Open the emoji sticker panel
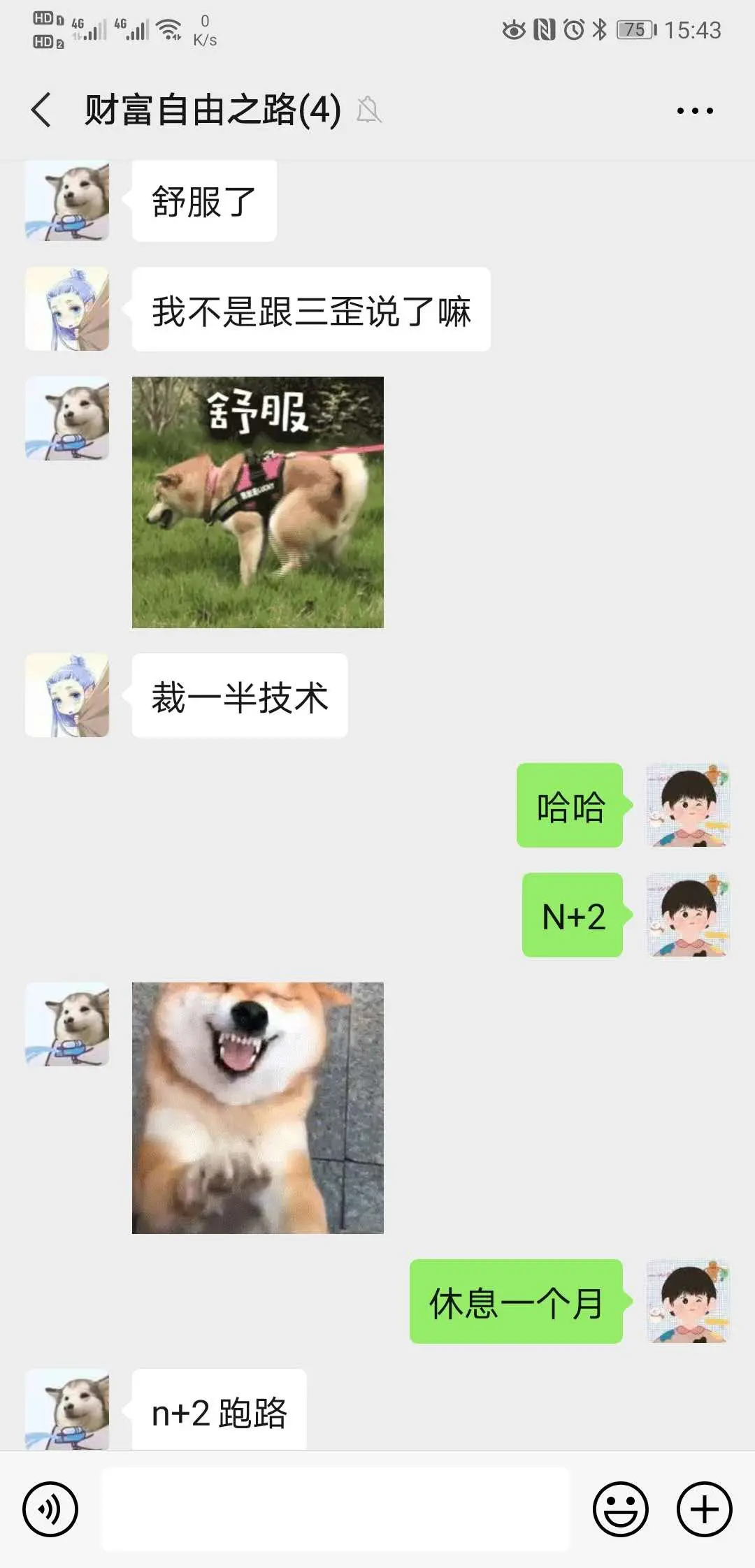Screen dimensions: 755x1568 point(621,1509)
